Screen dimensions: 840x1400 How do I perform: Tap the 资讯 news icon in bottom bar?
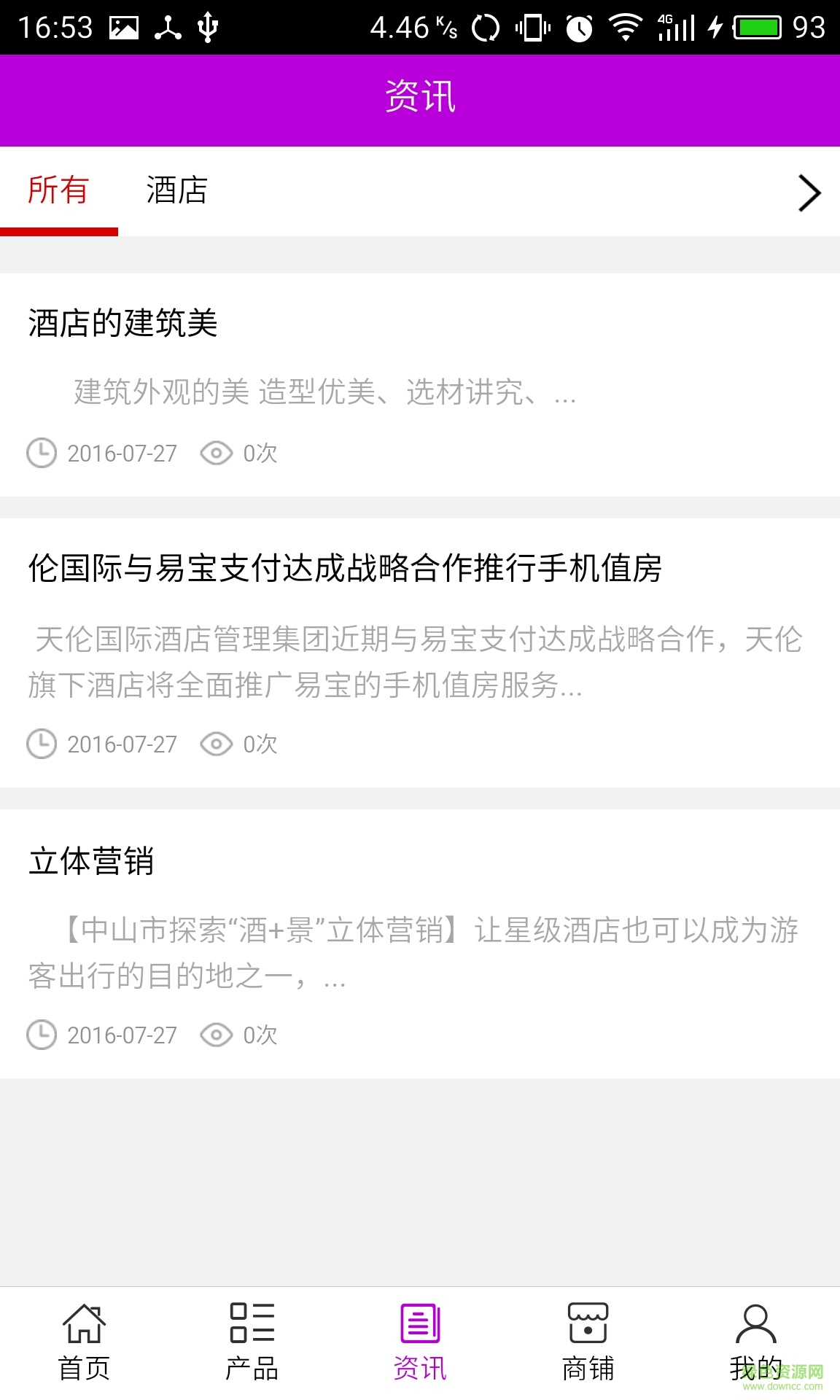click(x=420, y=1322)
